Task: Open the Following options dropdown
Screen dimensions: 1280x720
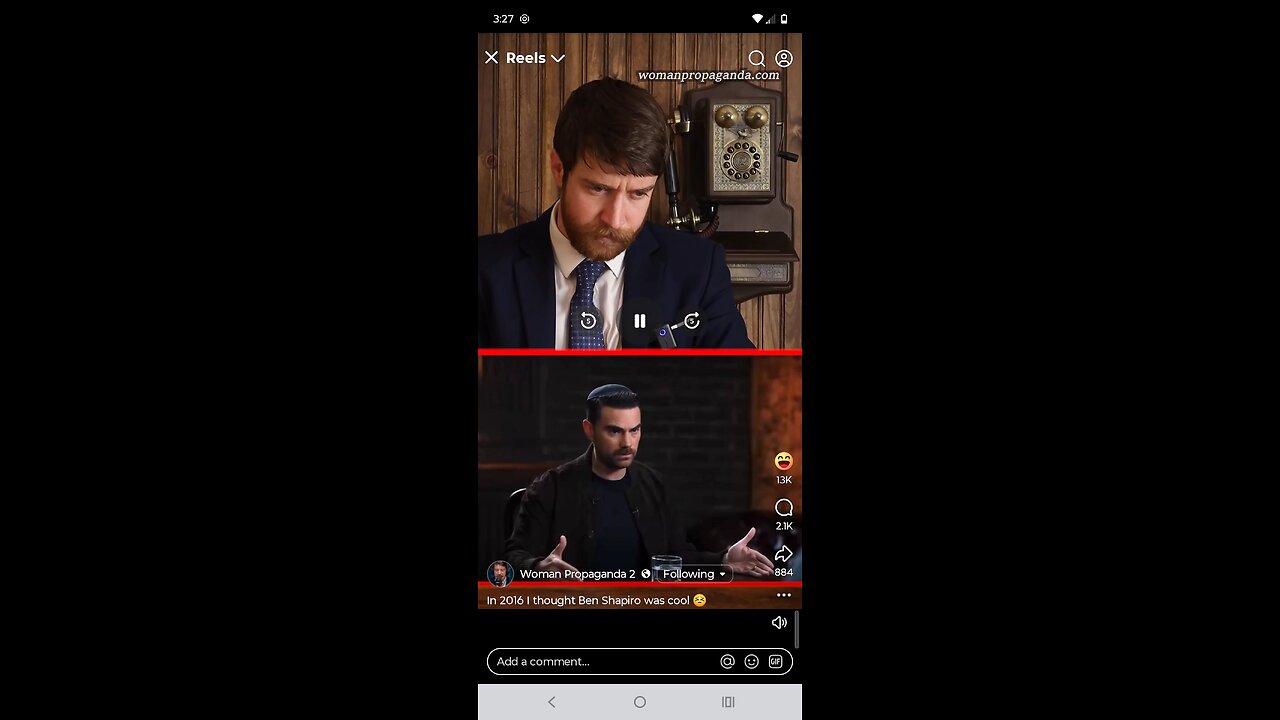Action: coord(694,574)
